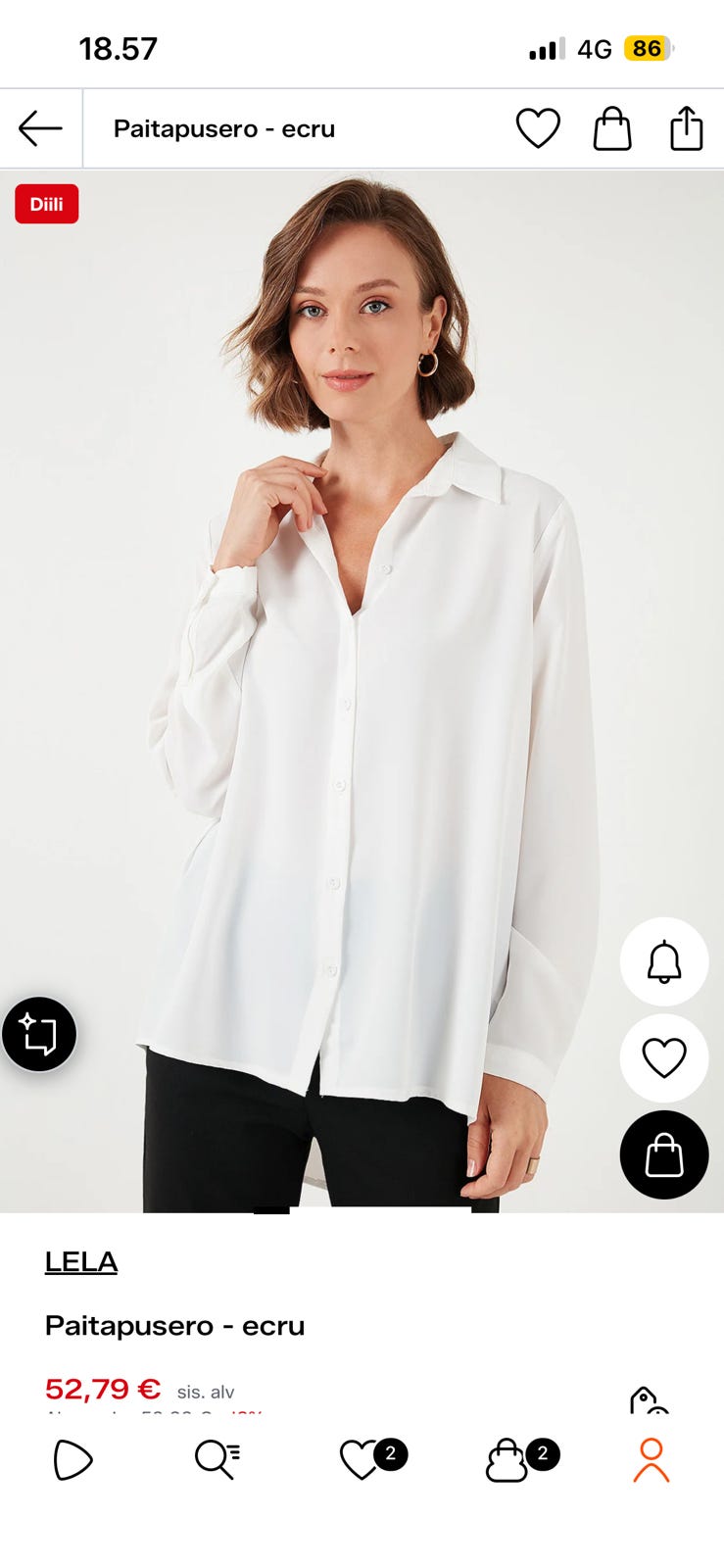724x1568 pixels.
Task: Open the account profile tab
Action: pyautogui.click(x=652, y=1460)
